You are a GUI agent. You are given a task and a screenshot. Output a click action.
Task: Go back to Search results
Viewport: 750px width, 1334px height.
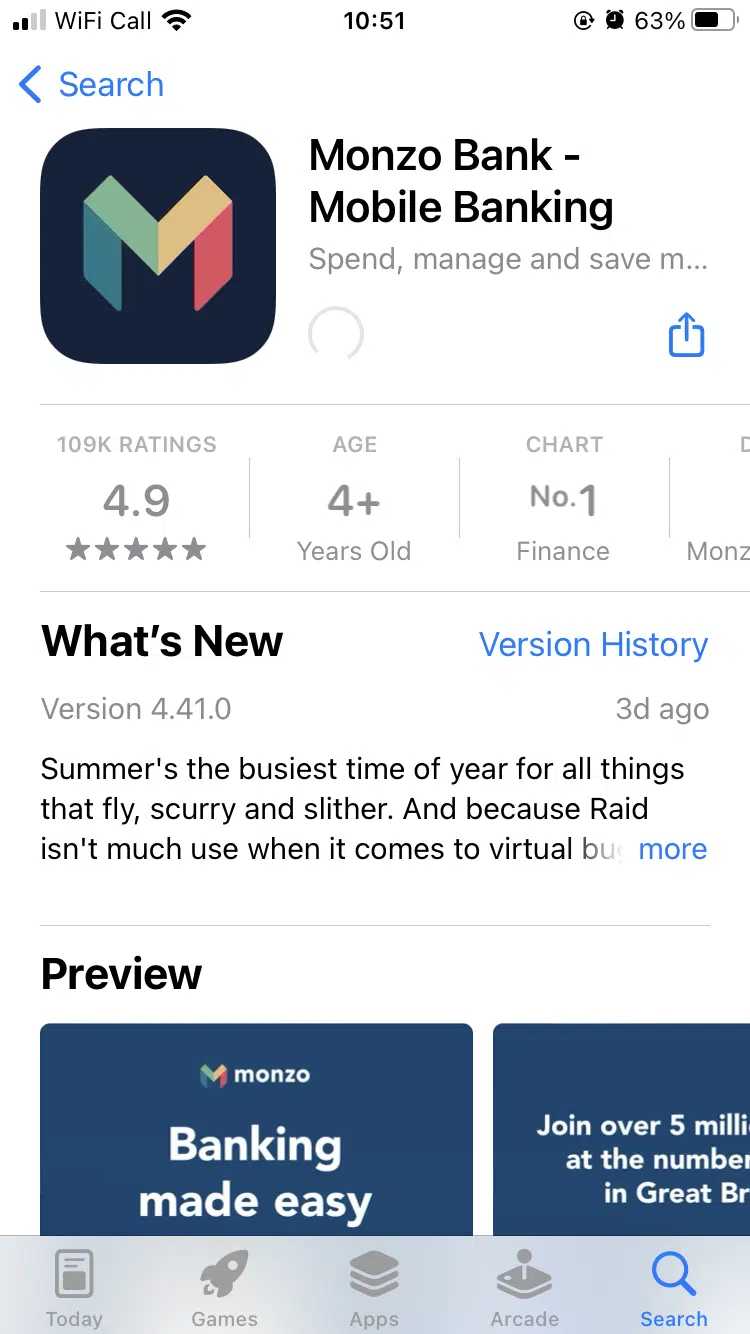(x=92, y=85)
